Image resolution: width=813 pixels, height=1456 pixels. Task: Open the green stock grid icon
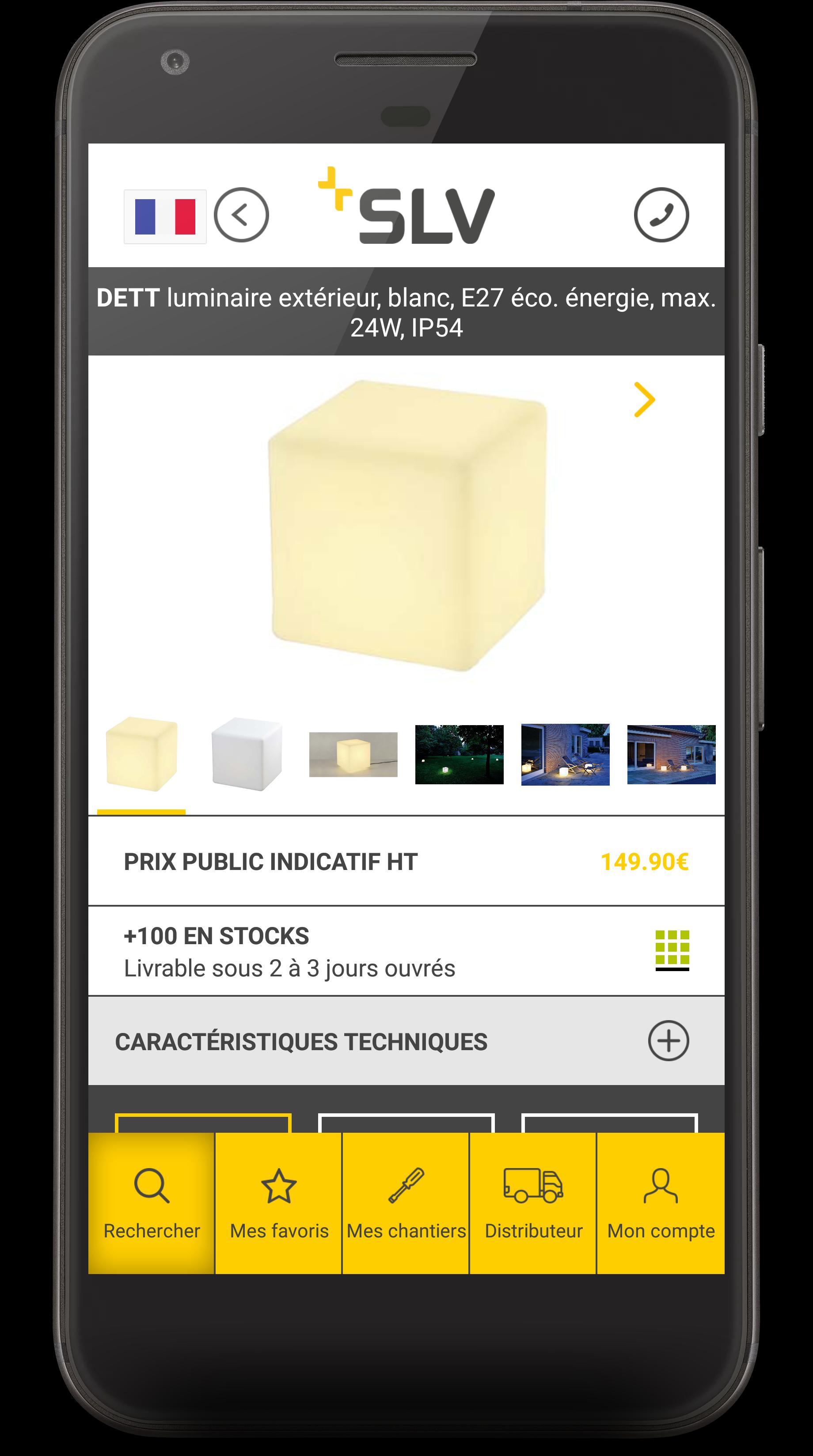click(672, 949)
